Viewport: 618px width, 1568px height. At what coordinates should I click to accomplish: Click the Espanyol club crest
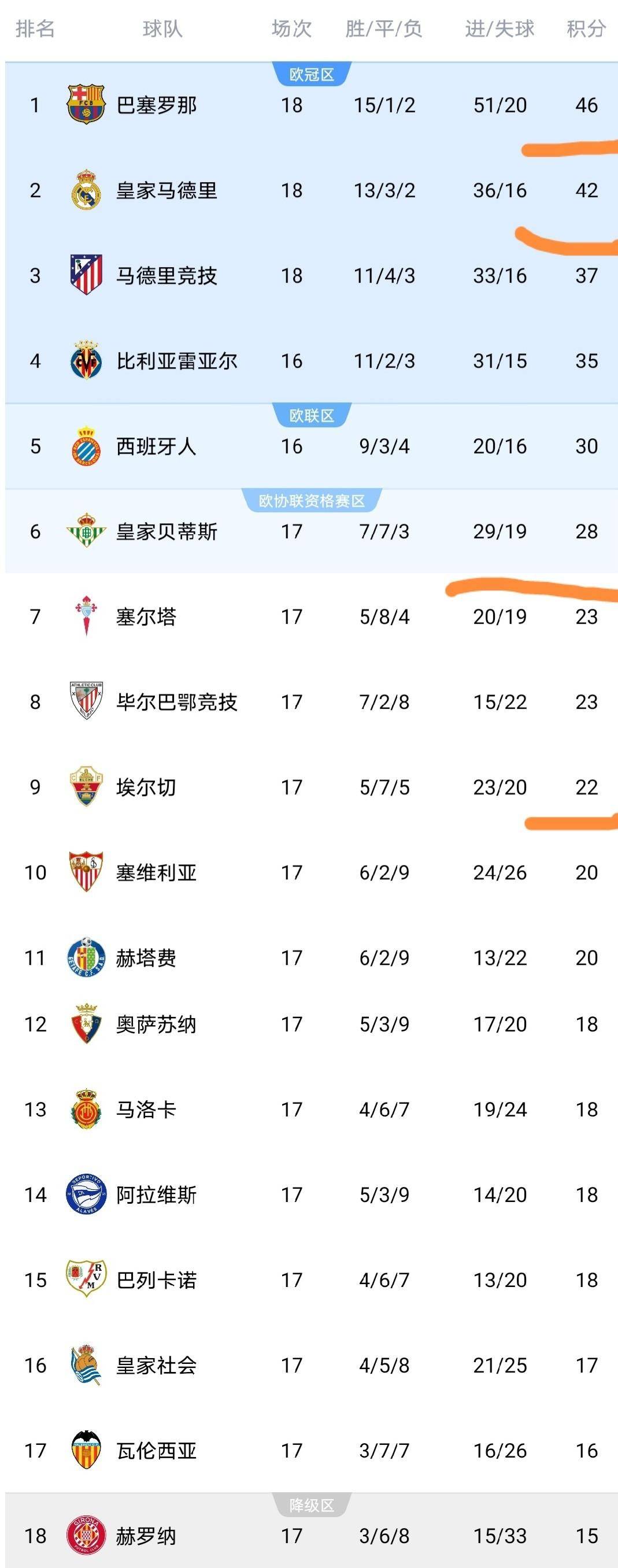[x=86, y=446]
